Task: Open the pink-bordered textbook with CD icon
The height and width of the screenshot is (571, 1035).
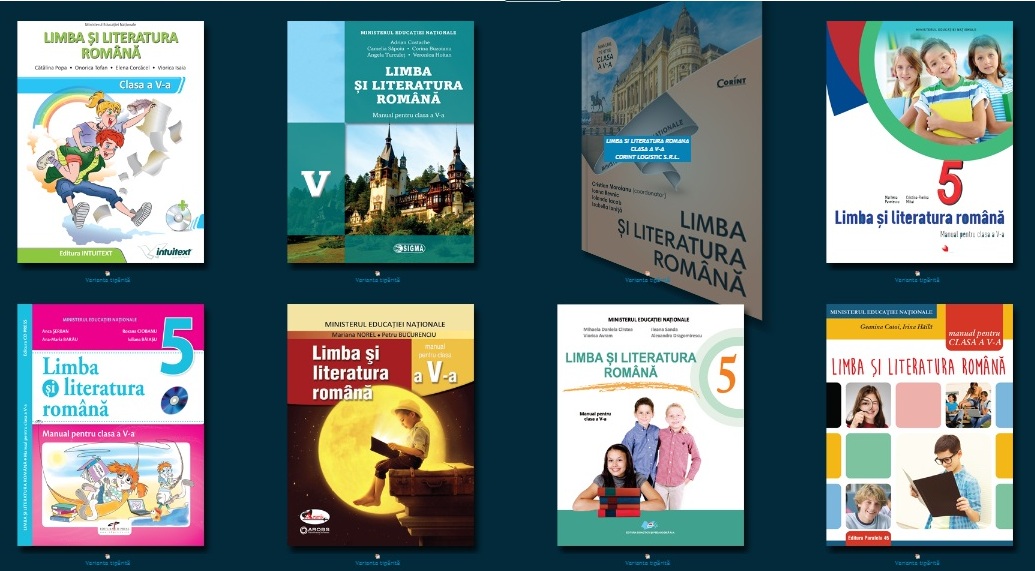Action: [x=111, y=425]
